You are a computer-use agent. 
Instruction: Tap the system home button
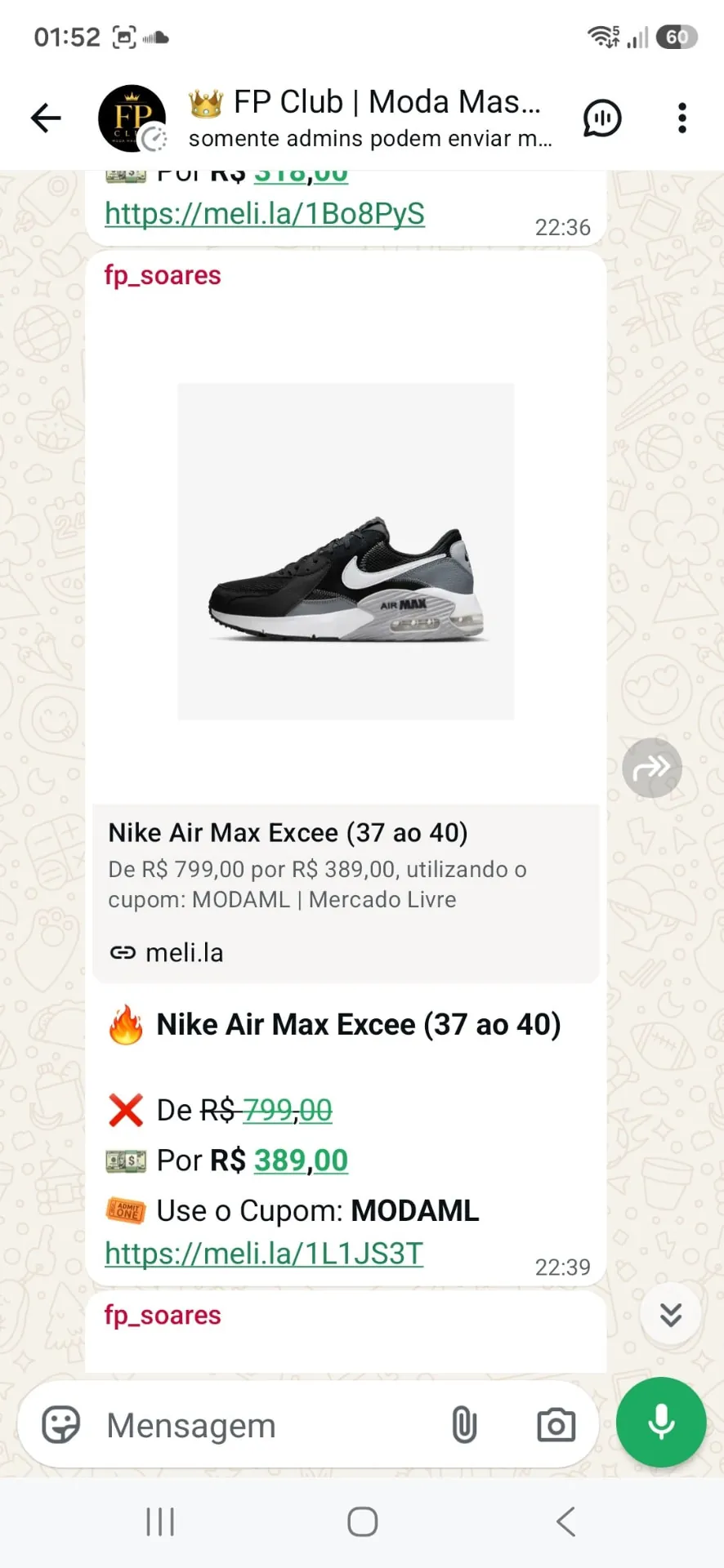pos(362,1521)
